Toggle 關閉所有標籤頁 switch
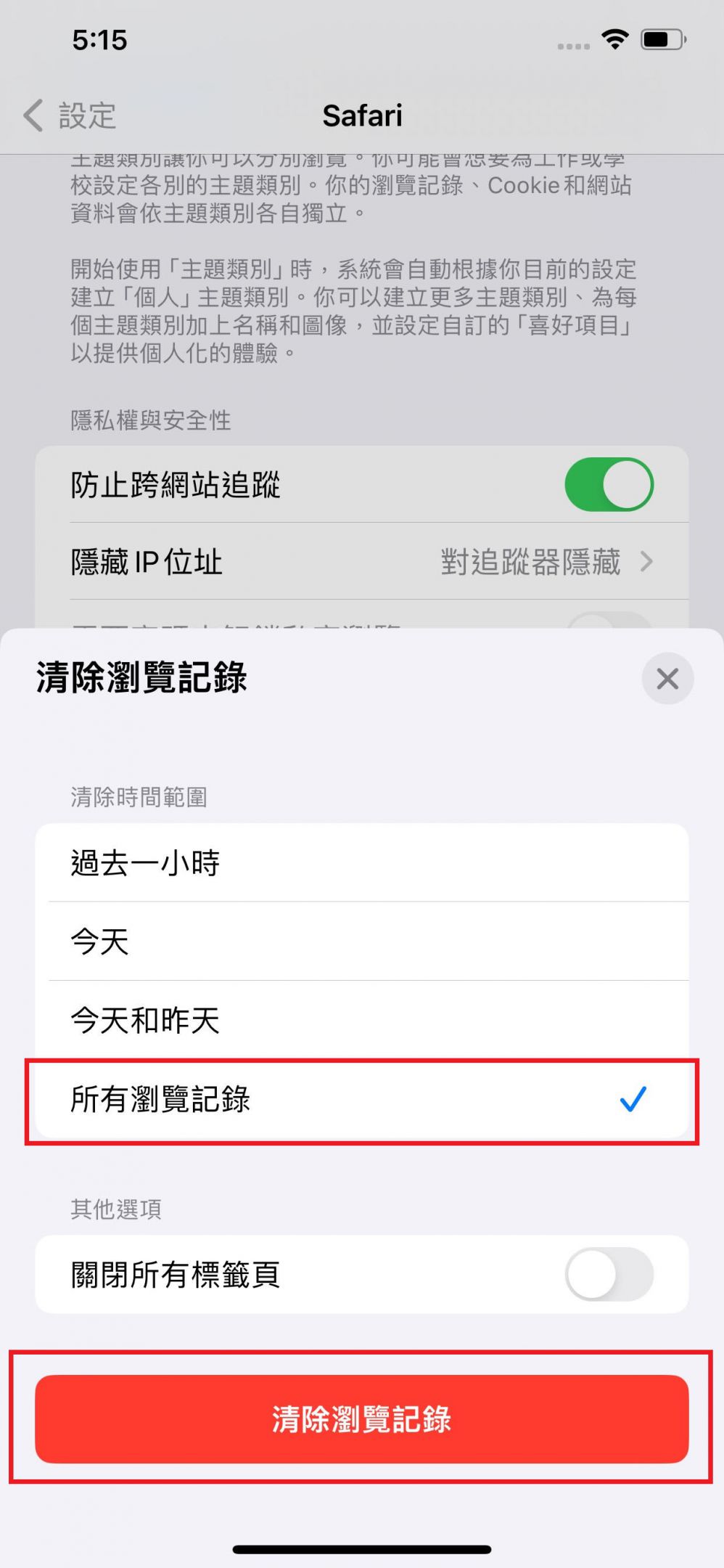724x1568 pixels. coord(609,1275)
